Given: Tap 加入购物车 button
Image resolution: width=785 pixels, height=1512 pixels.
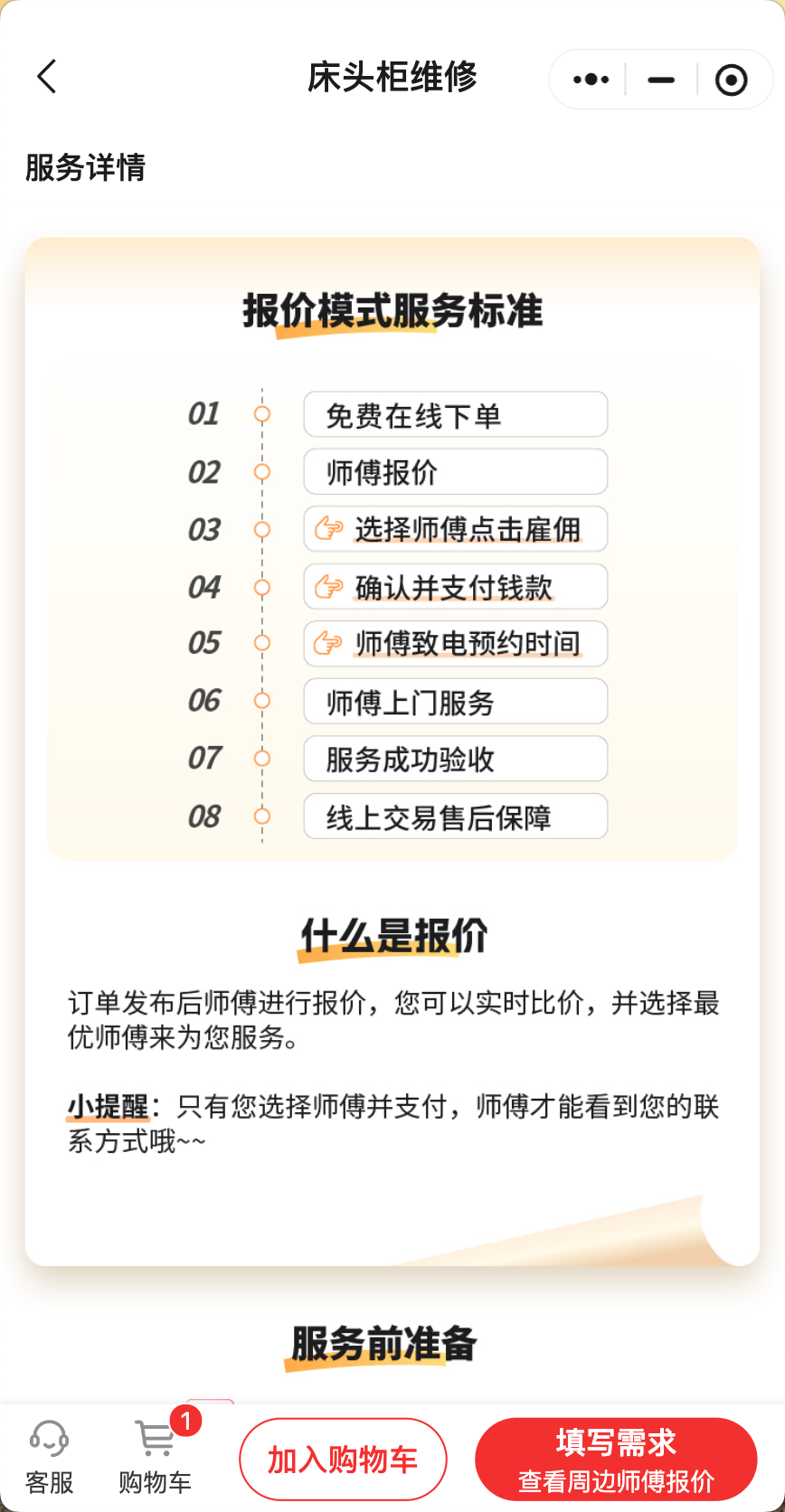Looking at the screenshot, I should pos(343,1459).
